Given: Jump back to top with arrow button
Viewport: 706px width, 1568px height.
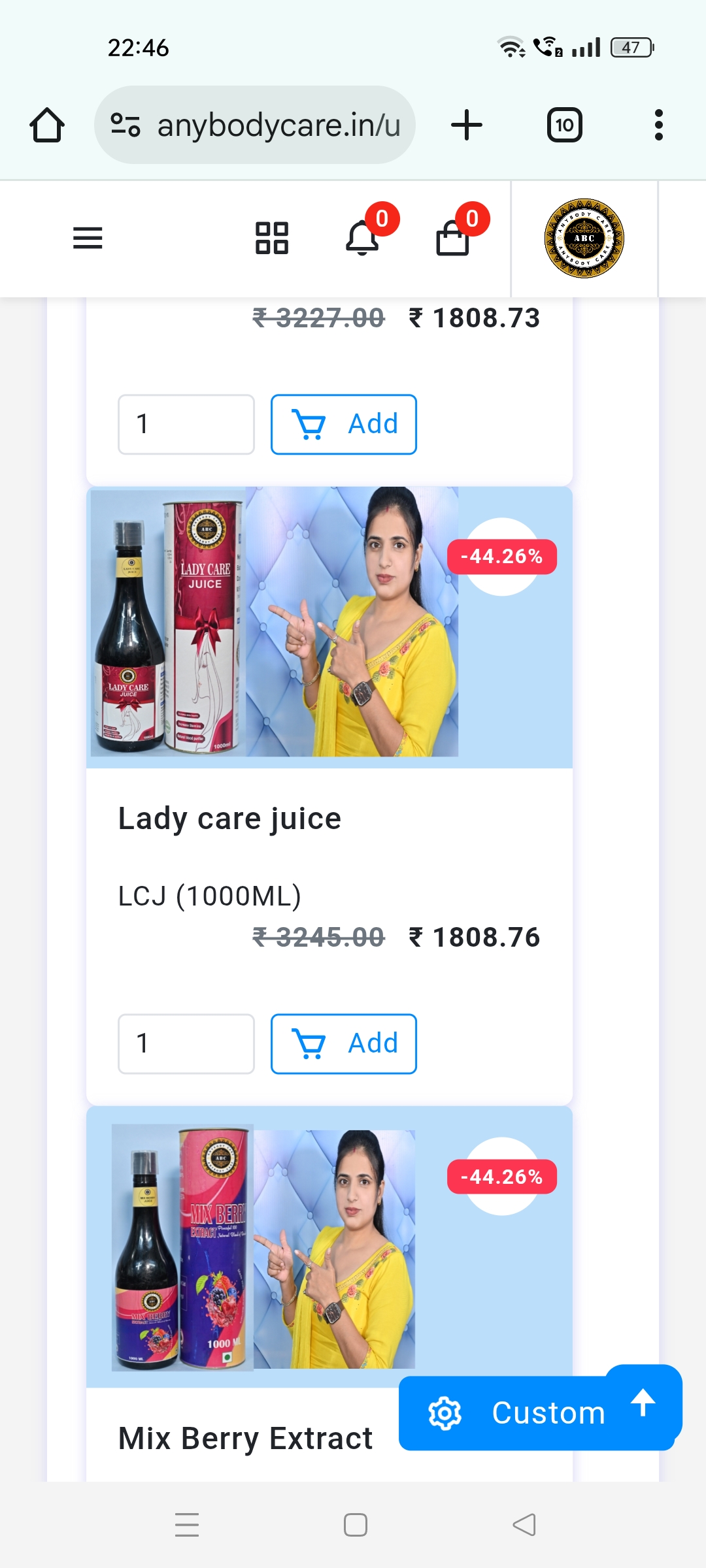Looking at the screenshot, I should coord(643,1401).
